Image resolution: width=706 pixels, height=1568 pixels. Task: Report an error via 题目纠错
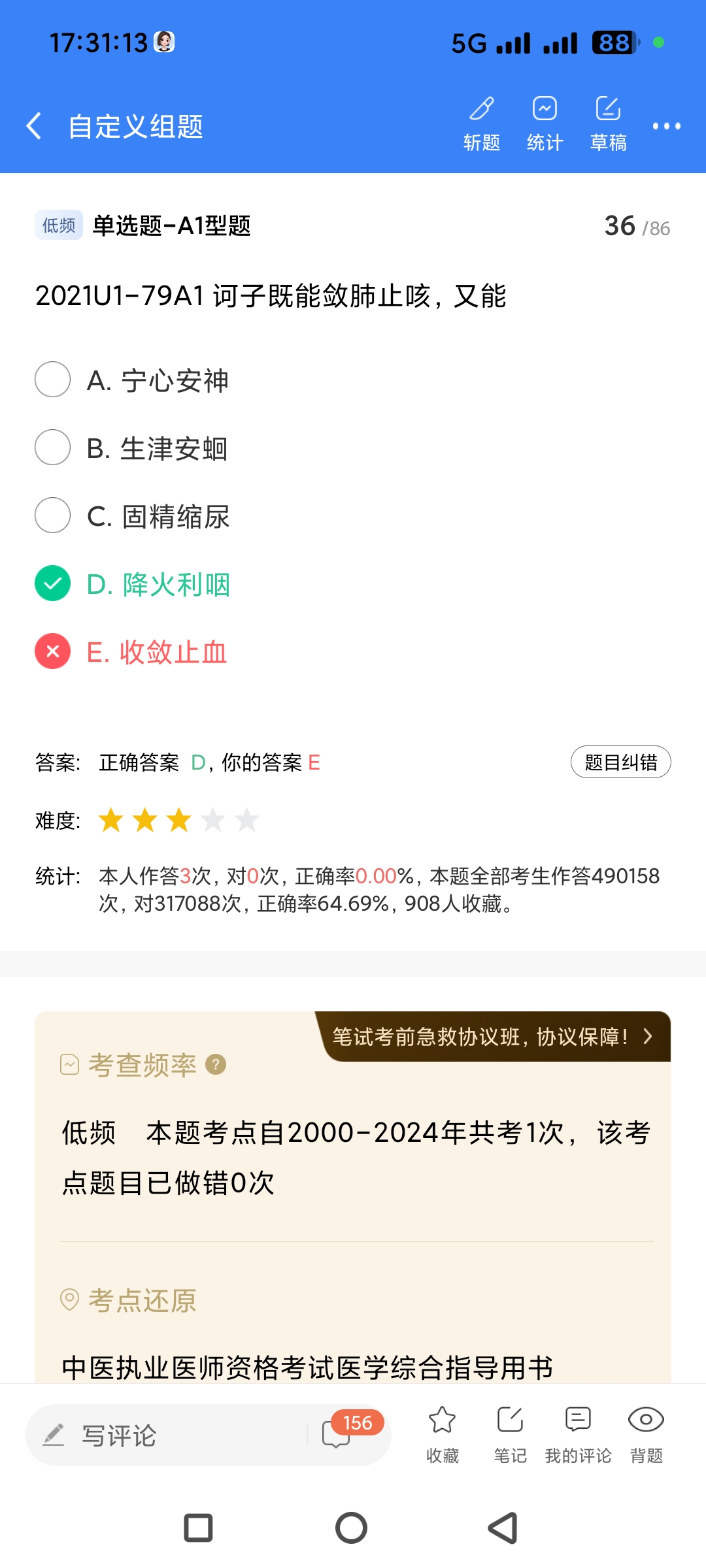click(x=620, y=762)
